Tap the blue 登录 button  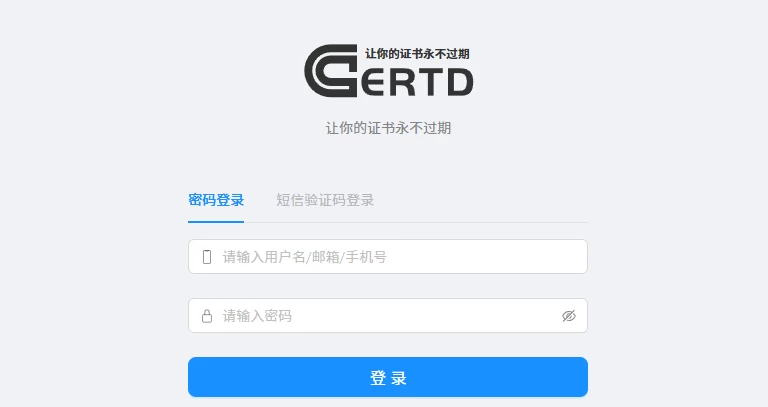click(388, 378)
